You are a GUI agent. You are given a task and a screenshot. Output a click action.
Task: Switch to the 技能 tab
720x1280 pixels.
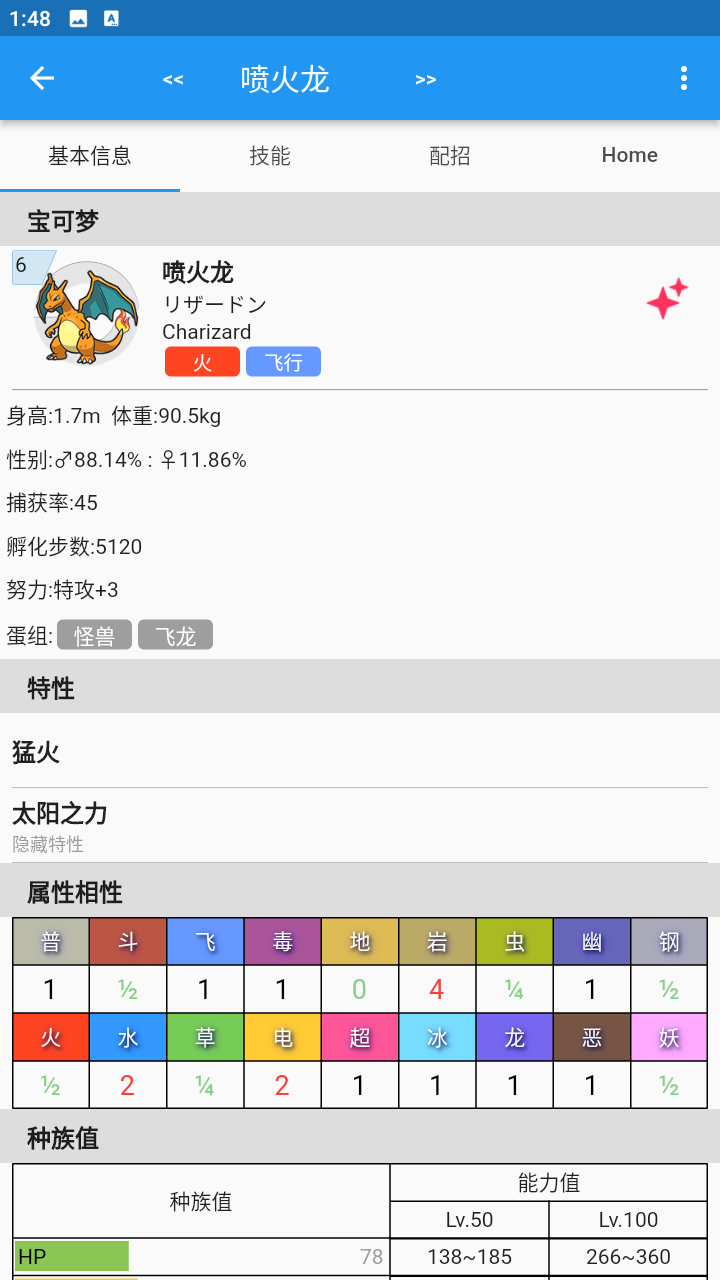(x=268, y=155)
